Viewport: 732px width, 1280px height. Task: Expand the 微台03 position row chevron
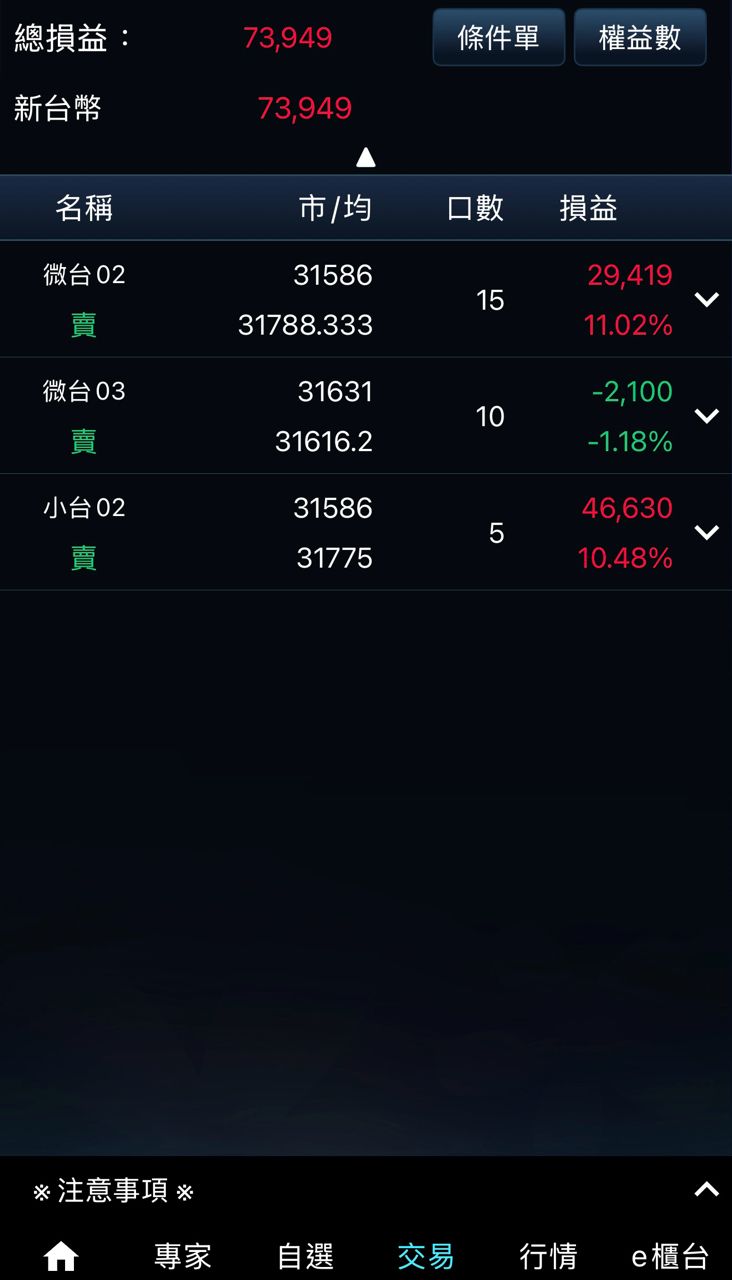707,415
